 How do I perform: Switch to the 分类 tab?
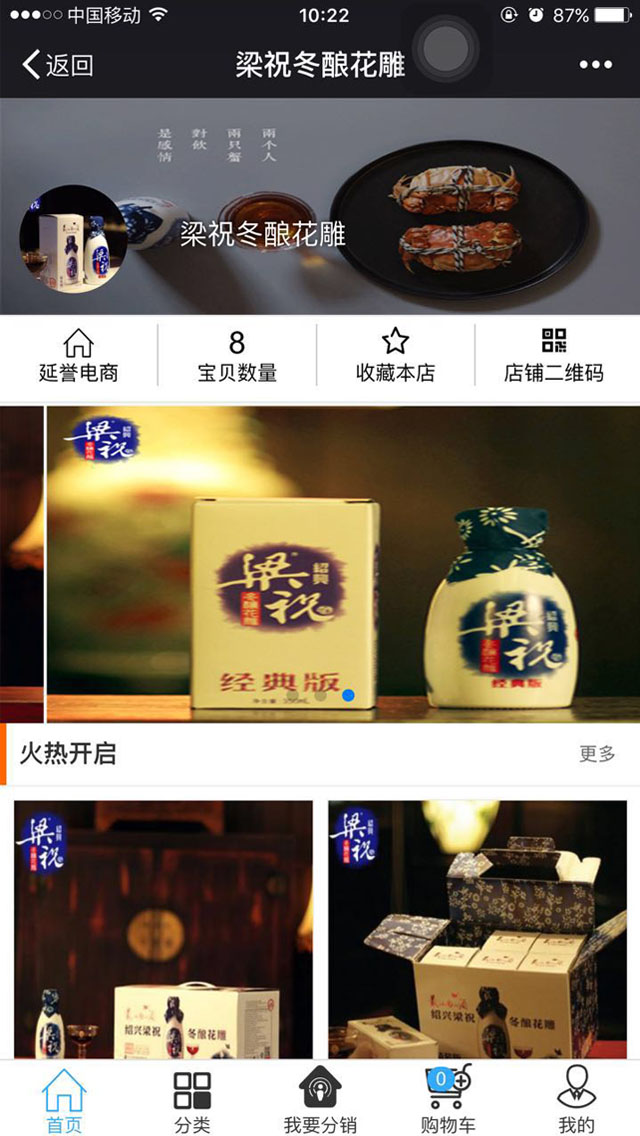(192, 1099)
